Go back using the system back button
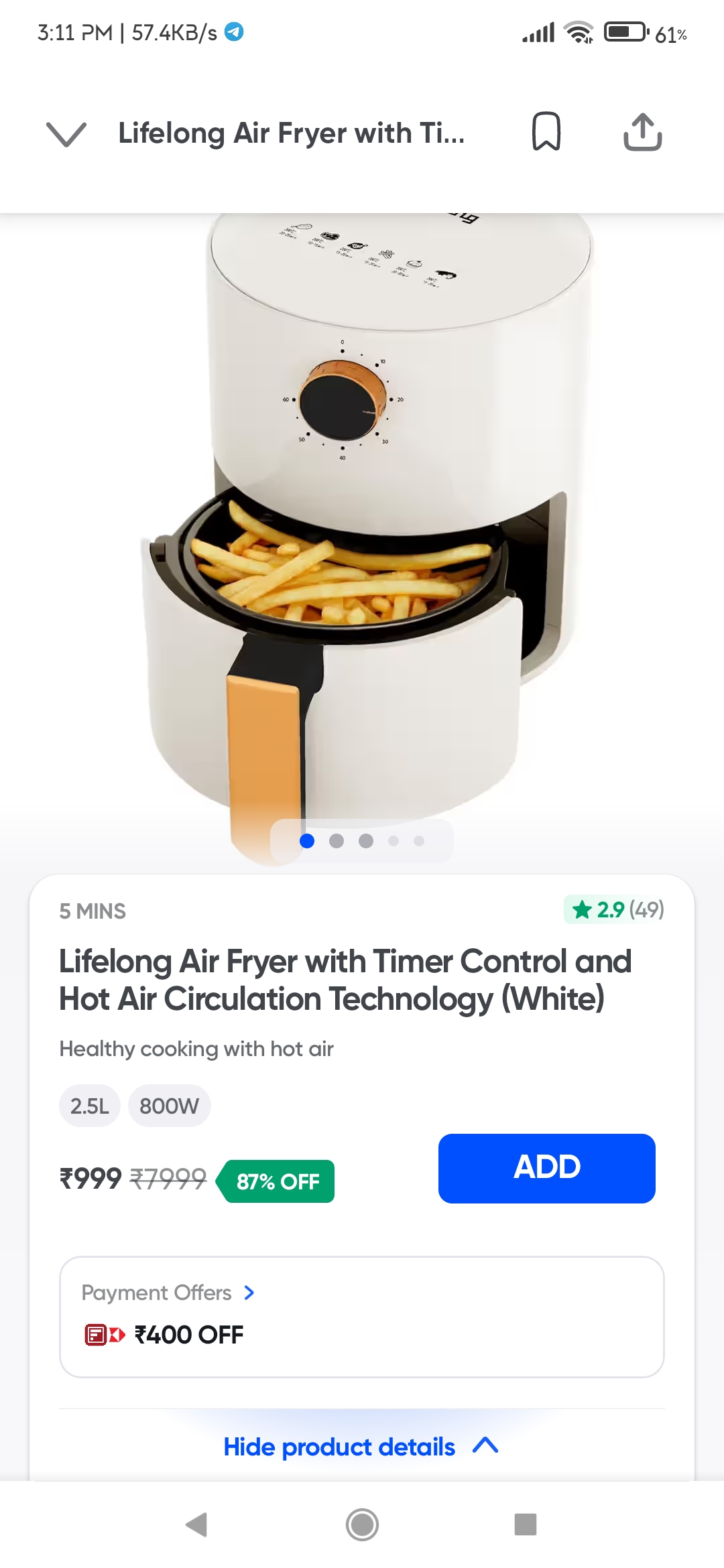This screenshot has width=724, height=1568. click(196, 1524)
